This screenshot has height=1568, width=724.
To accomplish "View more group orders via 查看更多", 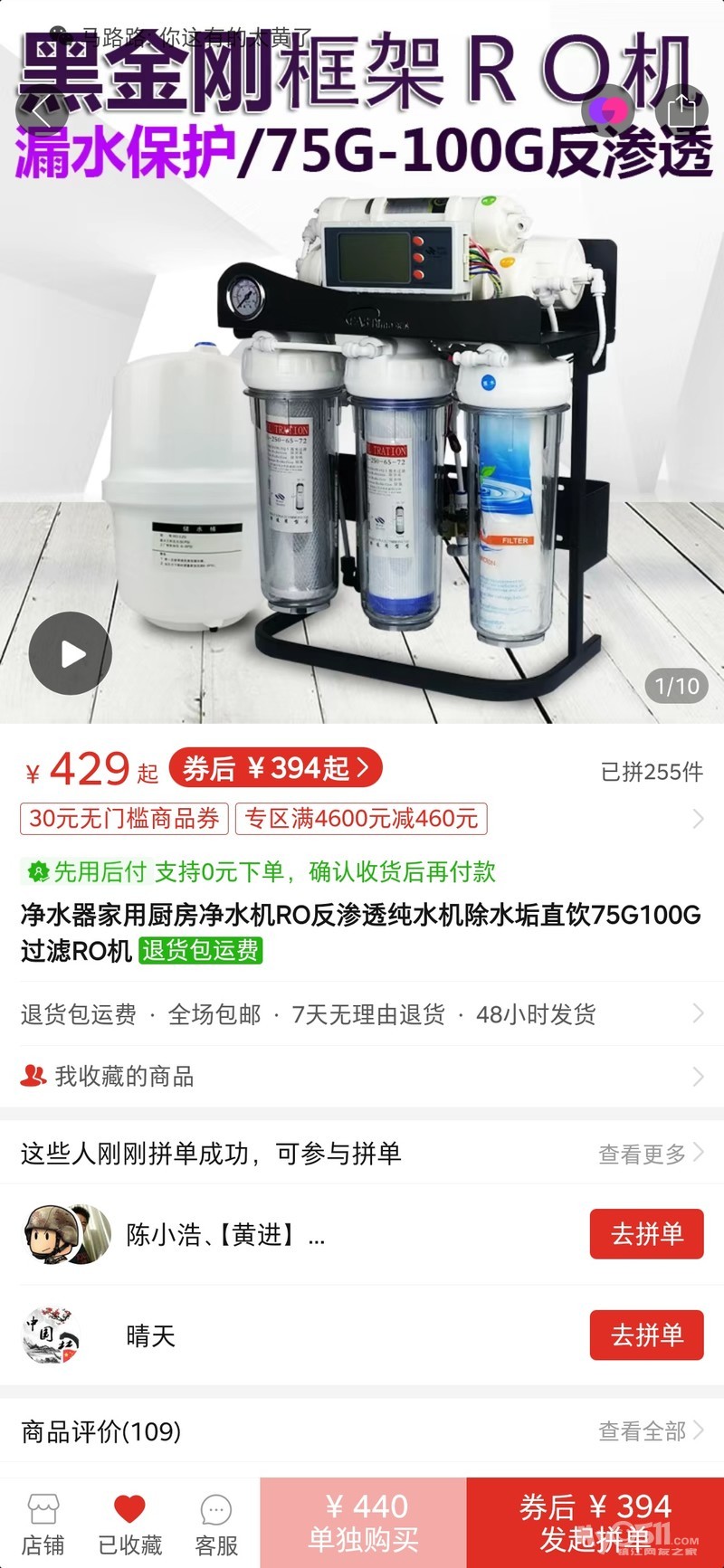I will (x=650, y=1154).
